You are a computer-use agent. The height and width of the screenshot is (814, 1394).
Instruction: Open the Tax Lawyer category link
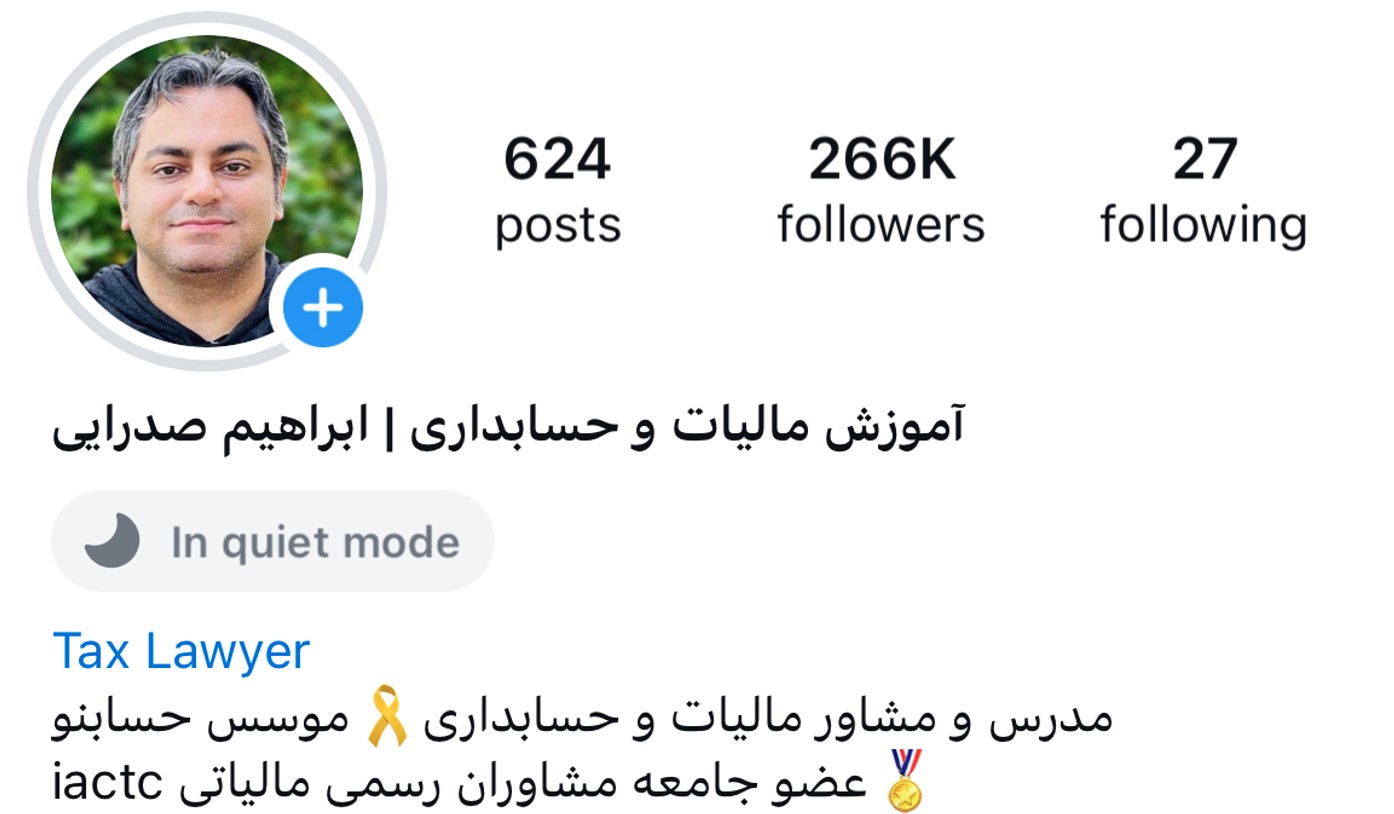181,651
